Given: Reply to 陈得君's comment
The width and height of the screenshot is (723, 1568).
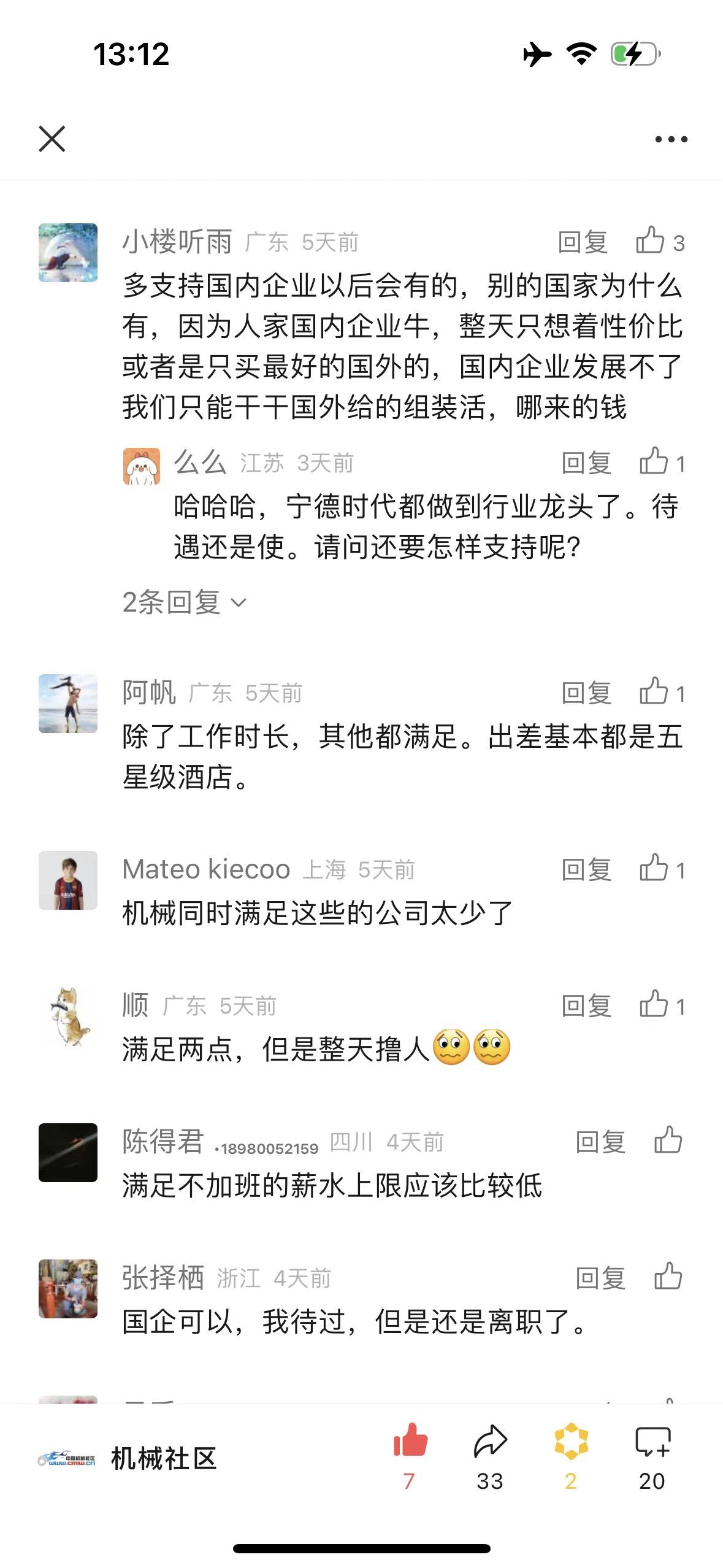Looking at the screenshot, I should click(x=600, y=1142).
